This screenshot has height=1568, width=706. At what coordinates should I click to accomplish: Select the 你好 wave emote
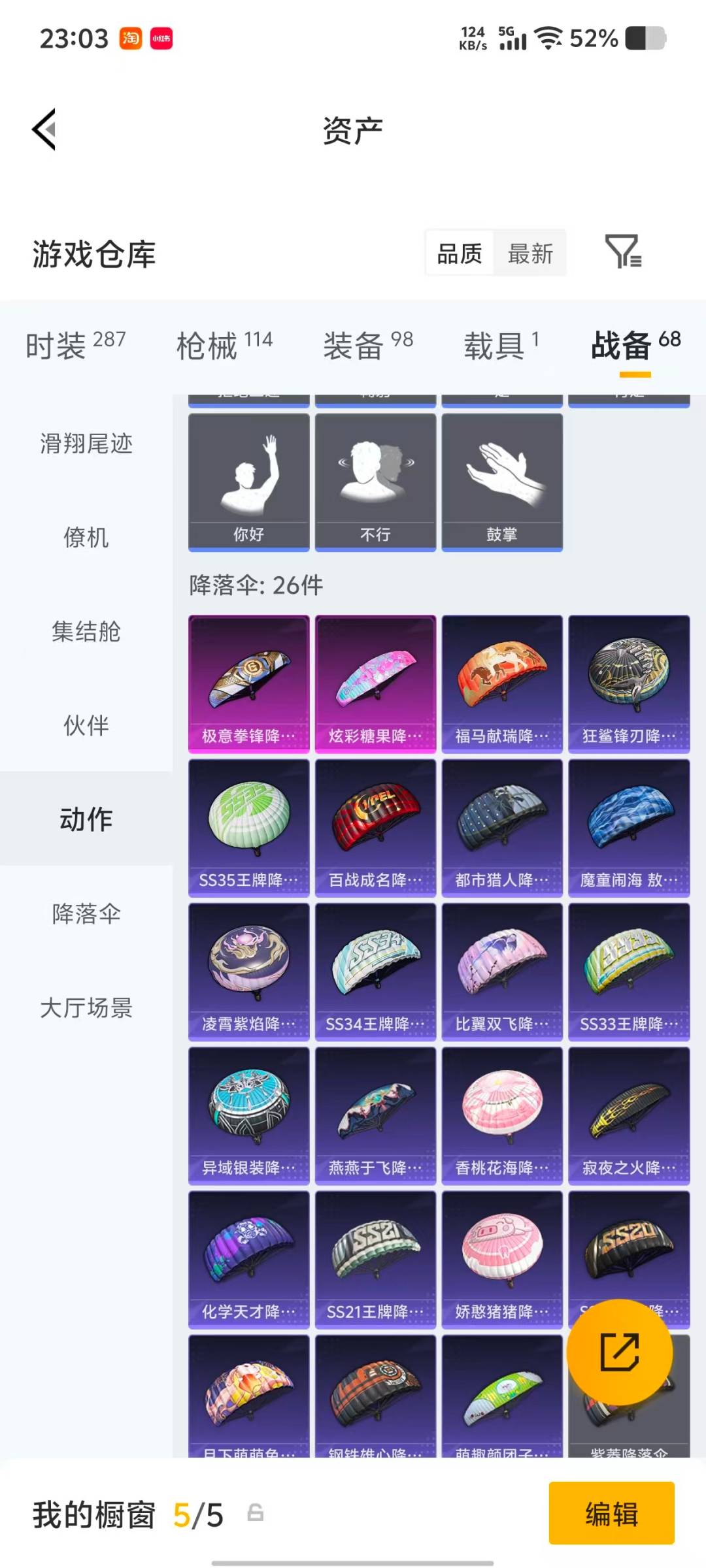249,480
